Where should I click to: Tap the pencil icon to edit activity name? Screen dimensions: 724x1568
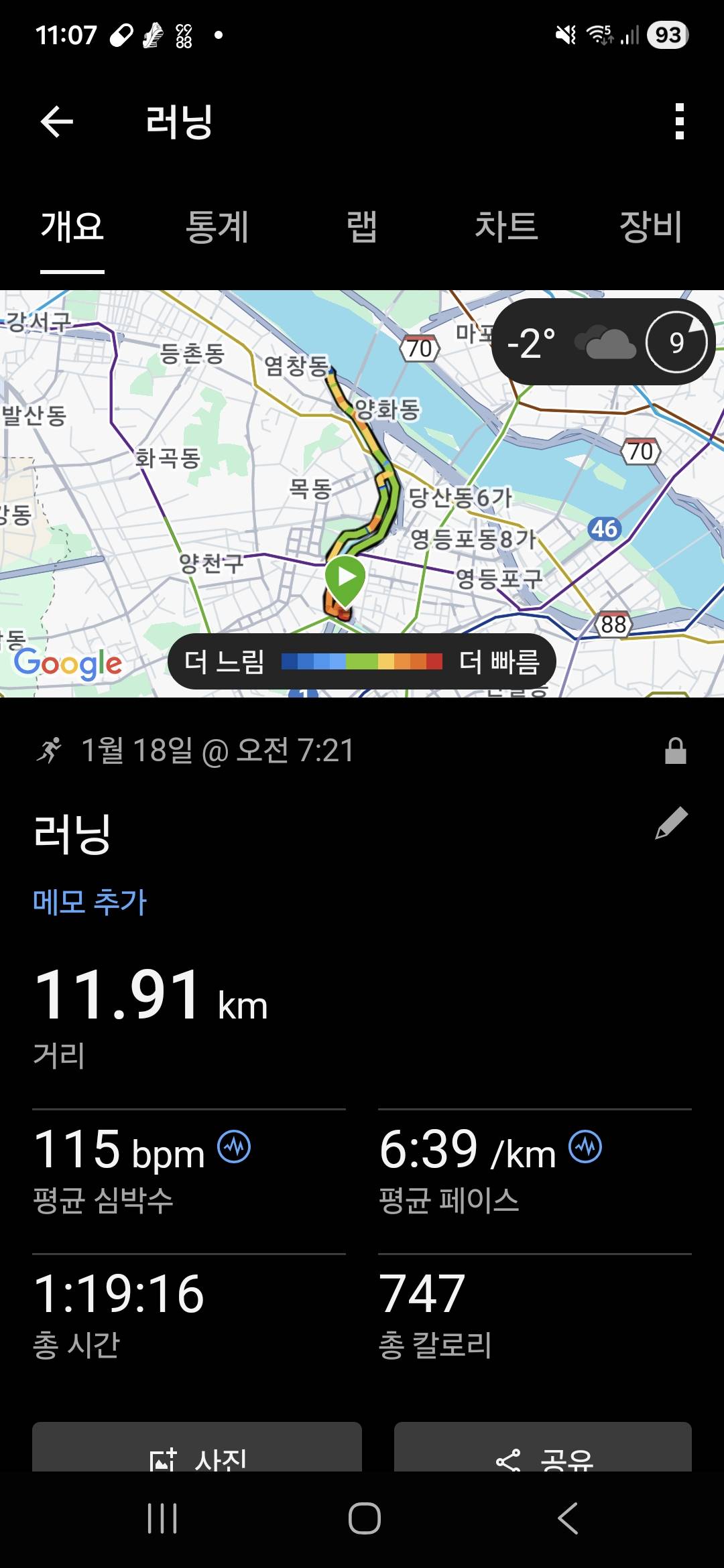coord(671,821)
